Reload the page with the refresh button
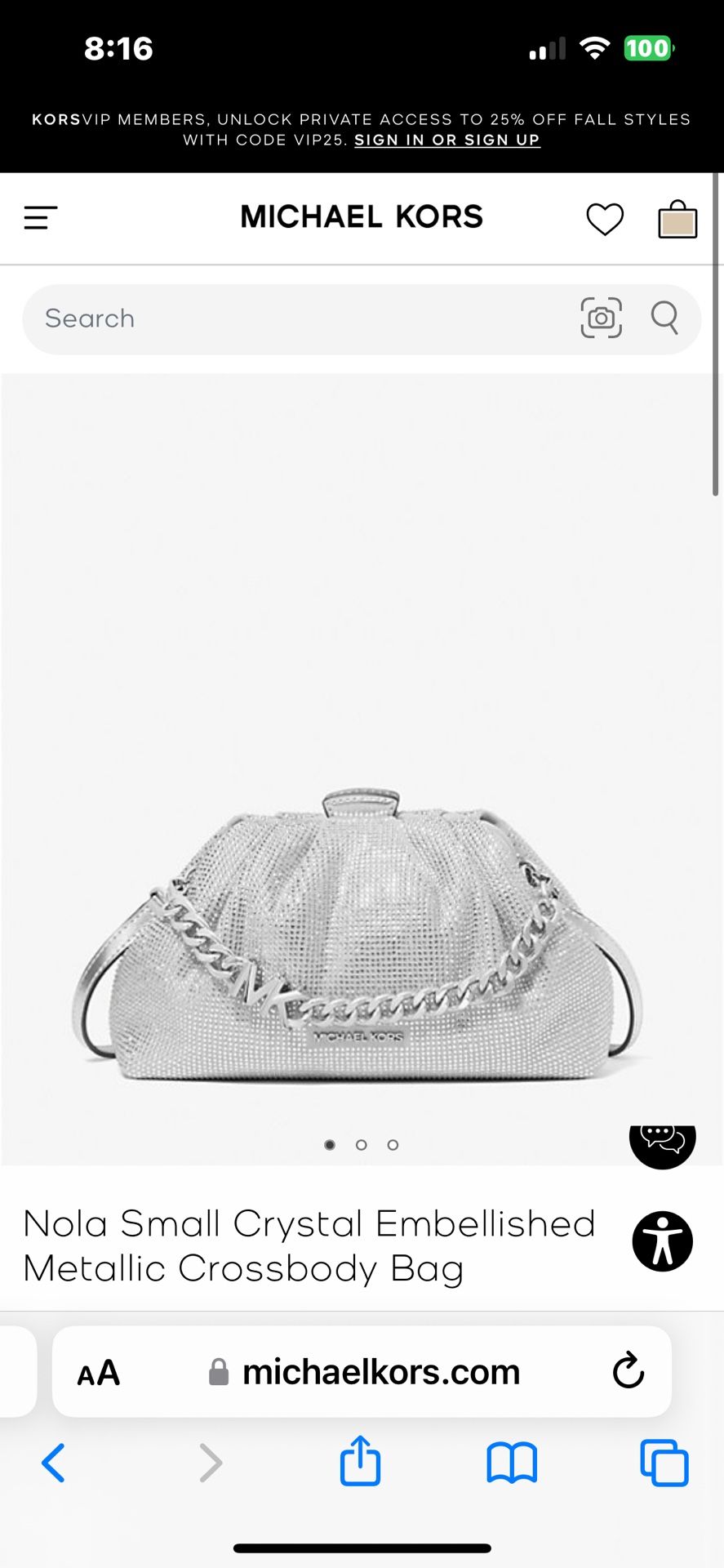 (x=627, y=1371)
